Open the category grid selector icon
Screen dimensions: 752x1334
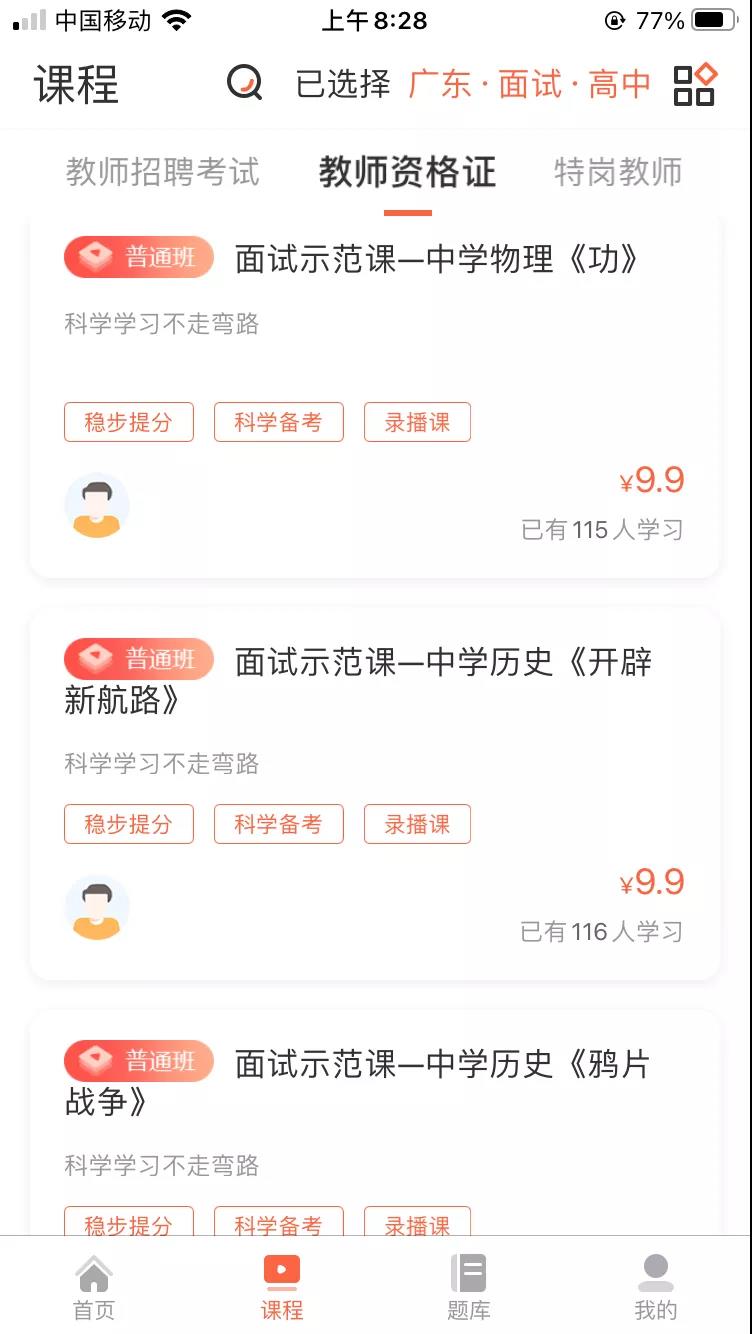click(x=695, y=84)
